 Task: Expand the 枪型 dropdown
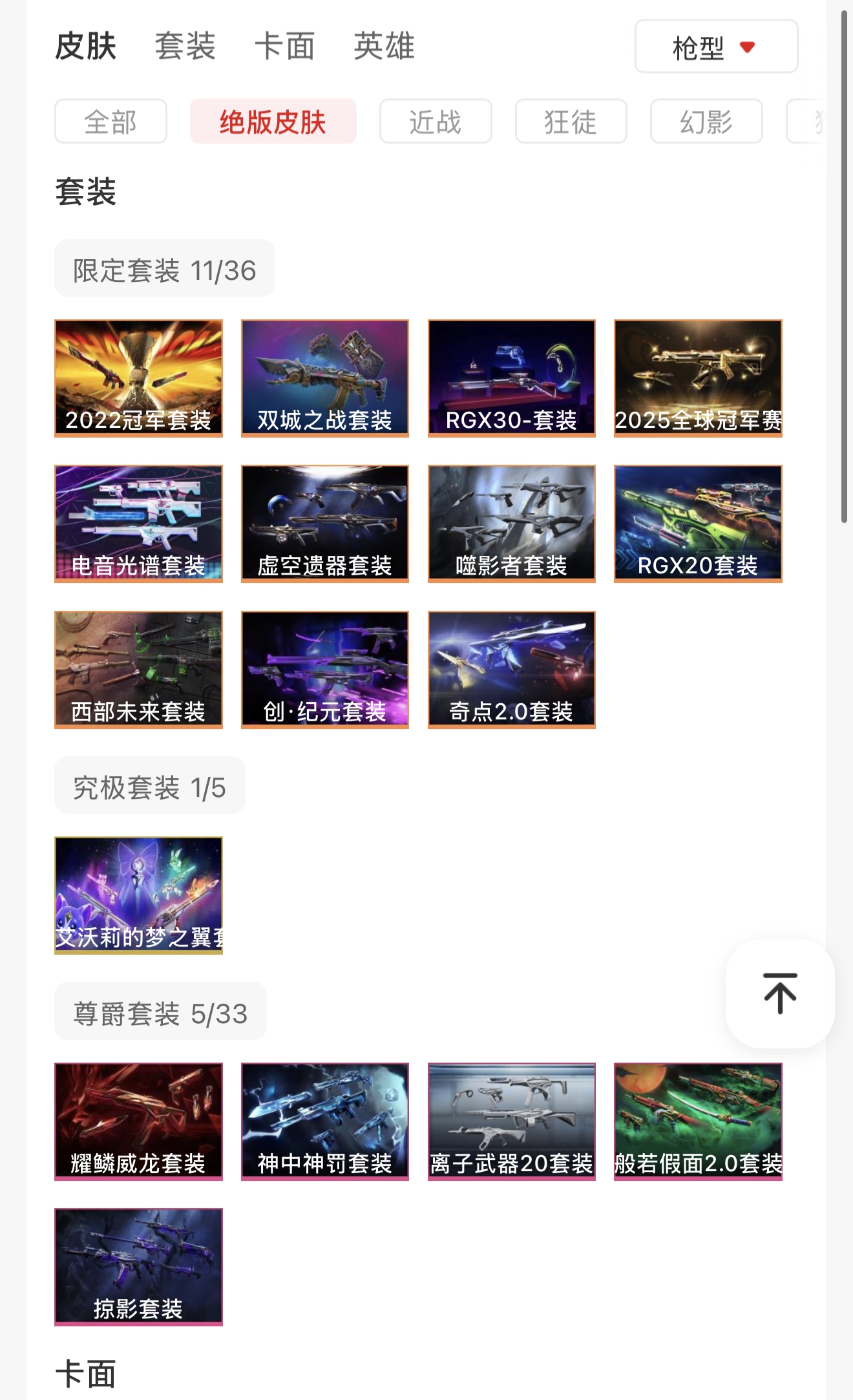point(716,47)
